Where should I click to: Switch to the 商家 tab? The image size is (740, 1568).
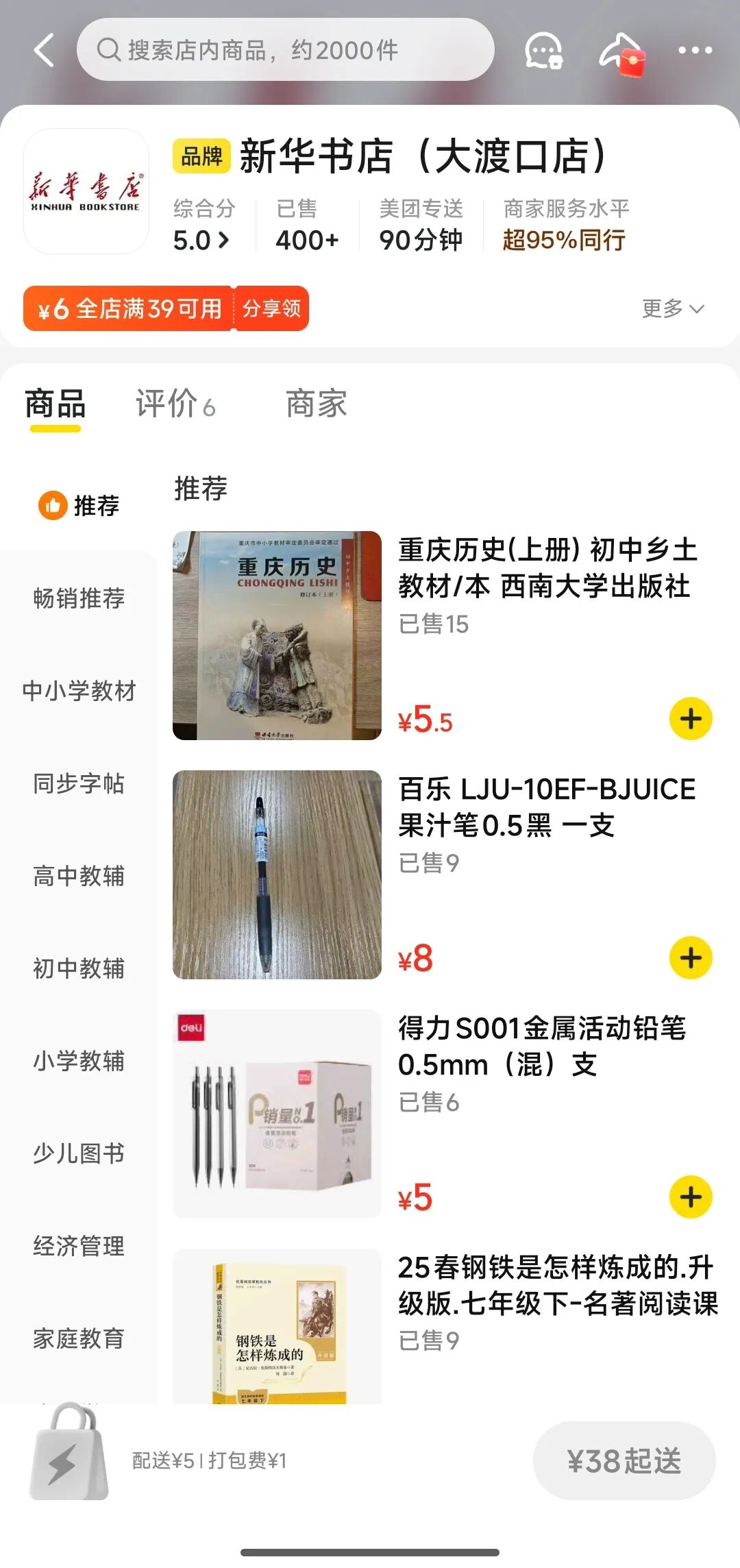point(316,404)
